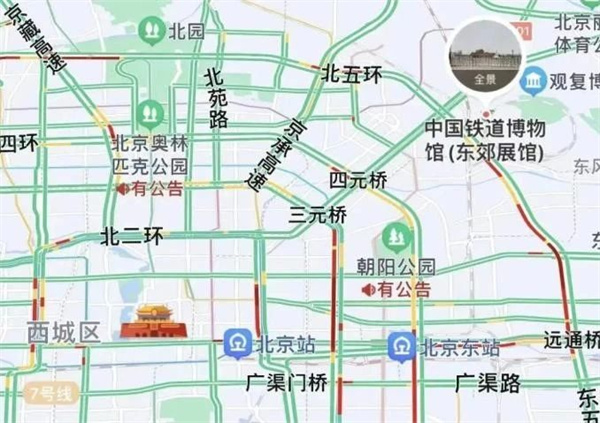This screenshot has width=600, height=423.
Task: Tap the 北园 park marker
Action: pos(153,31)
